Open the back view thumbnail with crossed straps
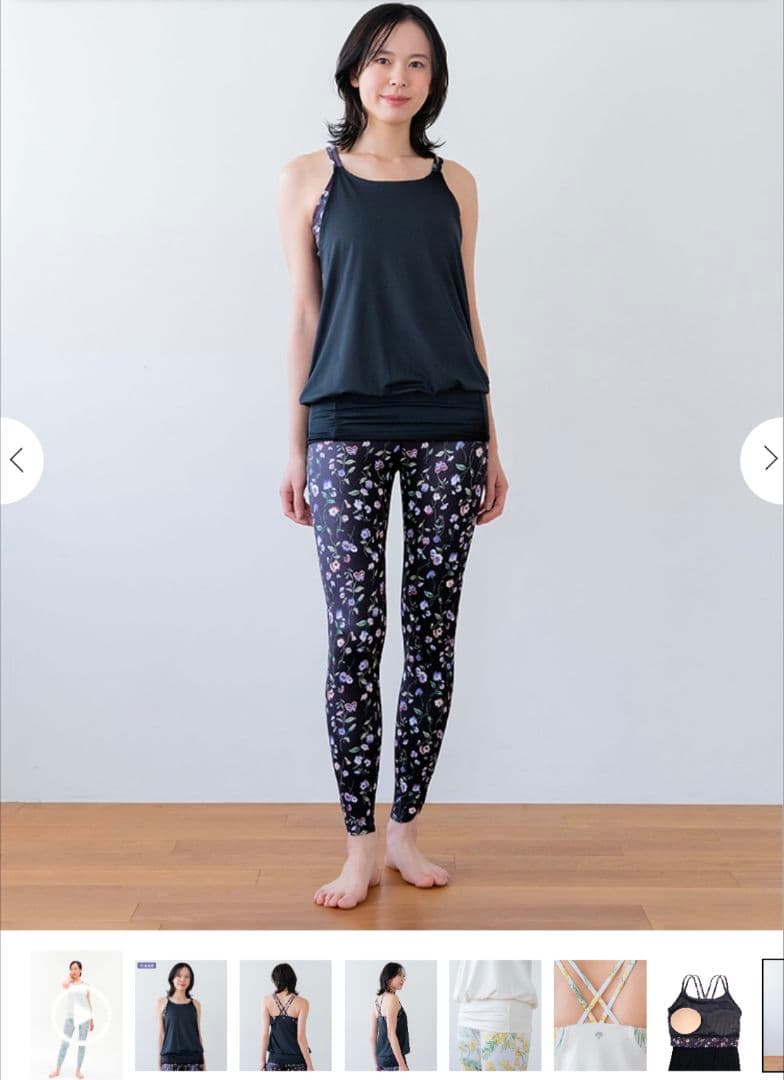 pos(285,1014)
